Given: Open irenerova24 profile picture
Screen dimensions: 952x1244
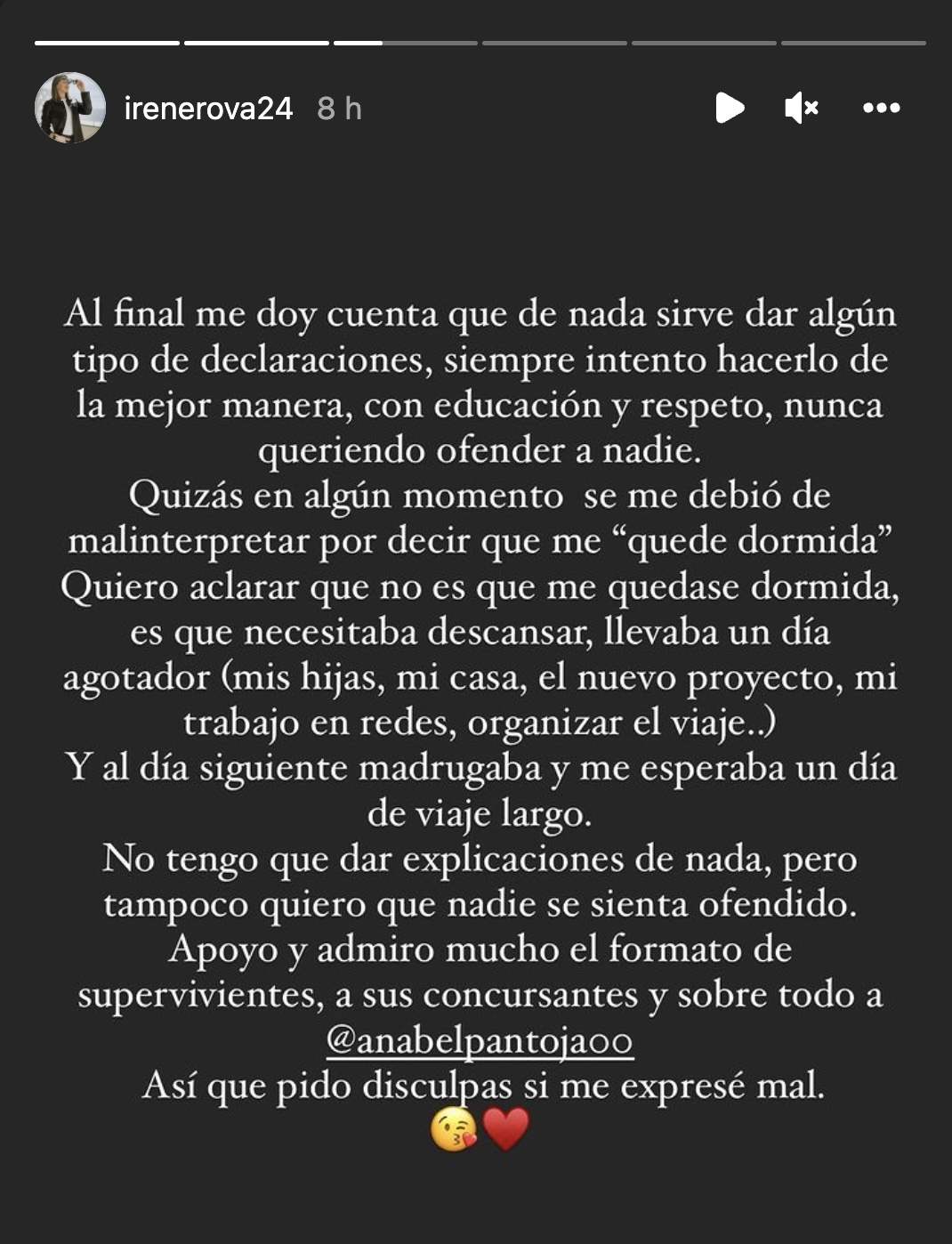Looking at the screenshot, I should [x=69, y=108].
